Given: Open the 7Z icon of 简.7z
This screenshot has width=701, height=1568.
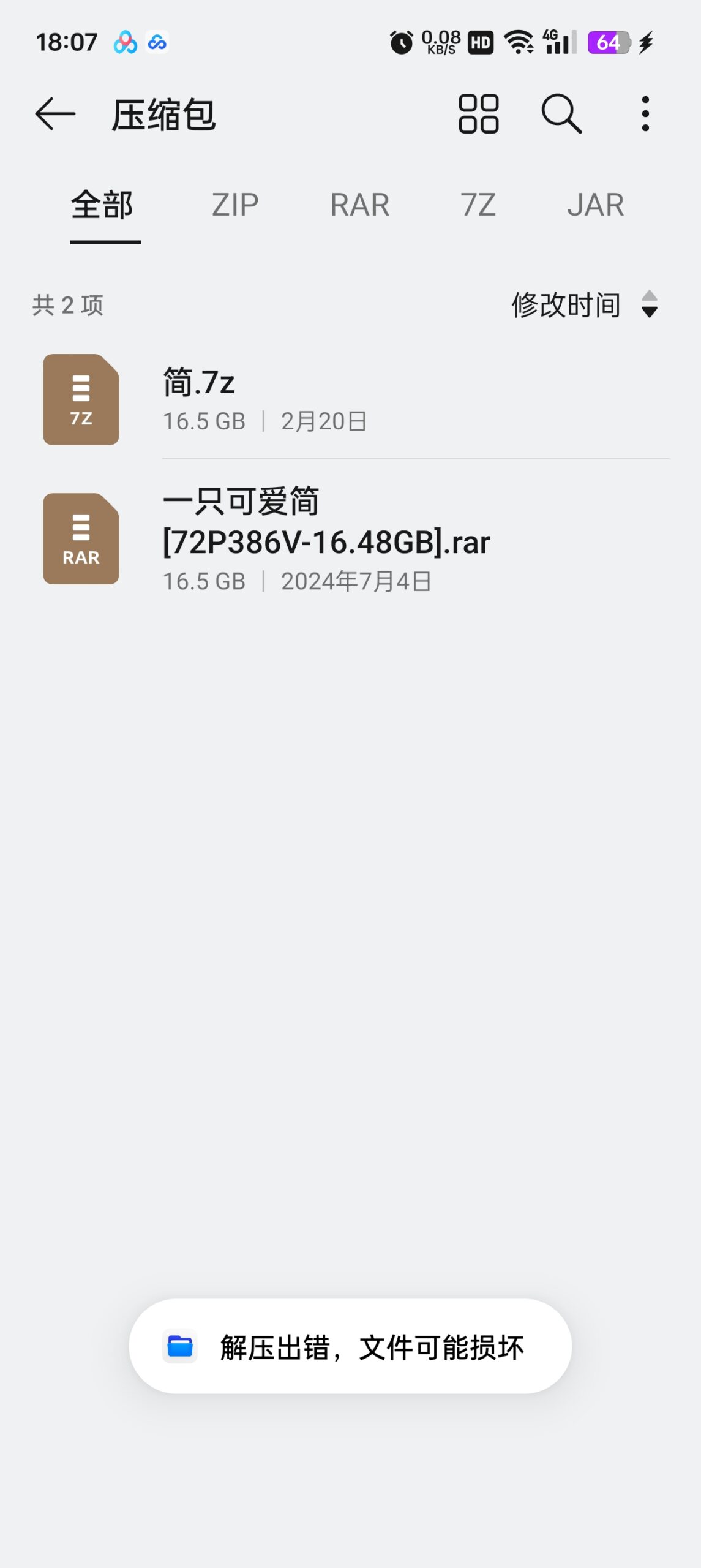Looking at the screenshot, I should coord(80,399).
